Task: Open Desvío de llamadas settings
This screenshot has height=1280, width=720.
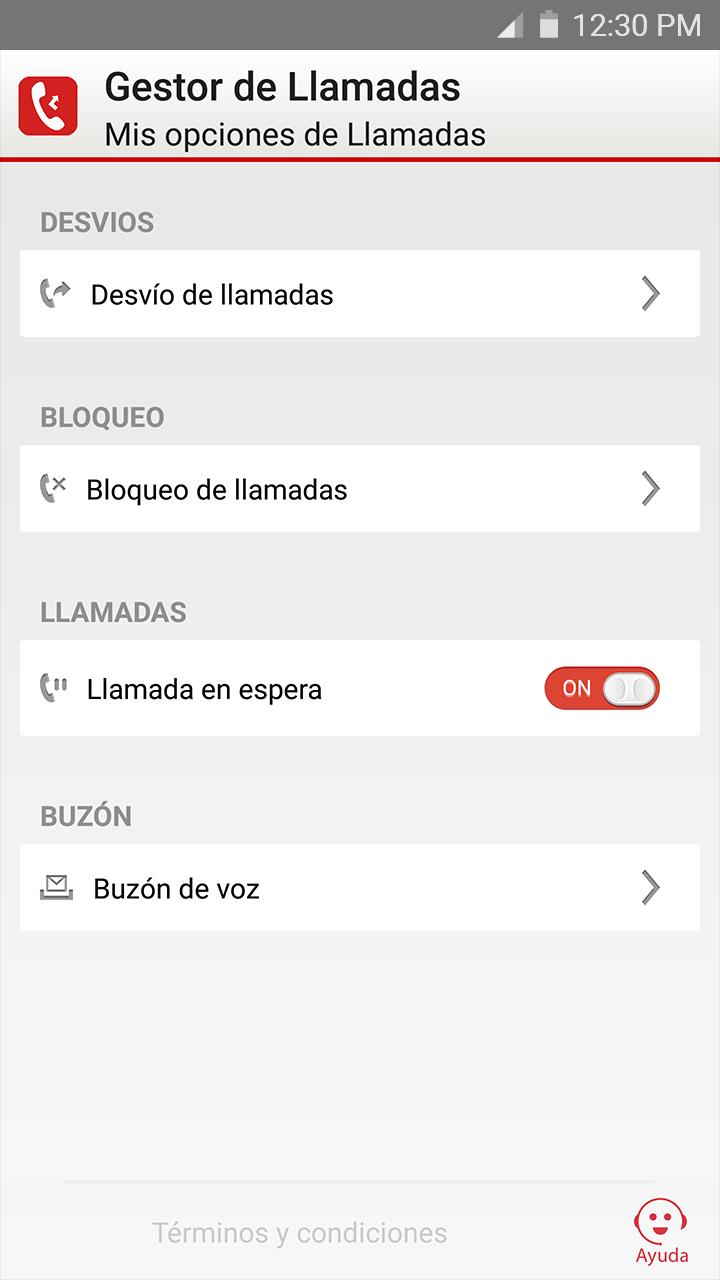Action: coord(360,294)
